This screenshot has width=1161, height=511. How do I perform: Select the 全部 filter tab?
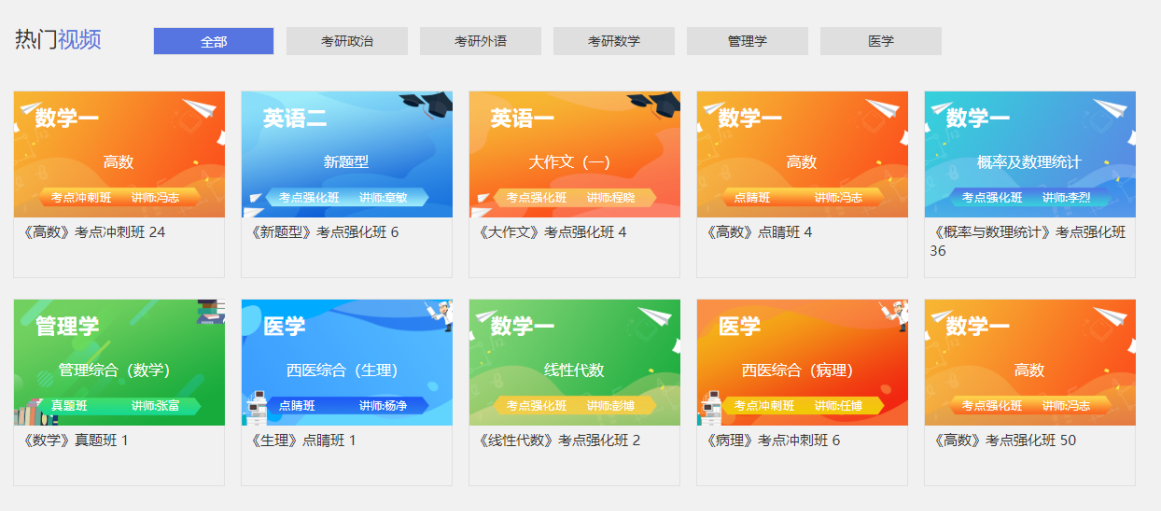pos(213,41)
